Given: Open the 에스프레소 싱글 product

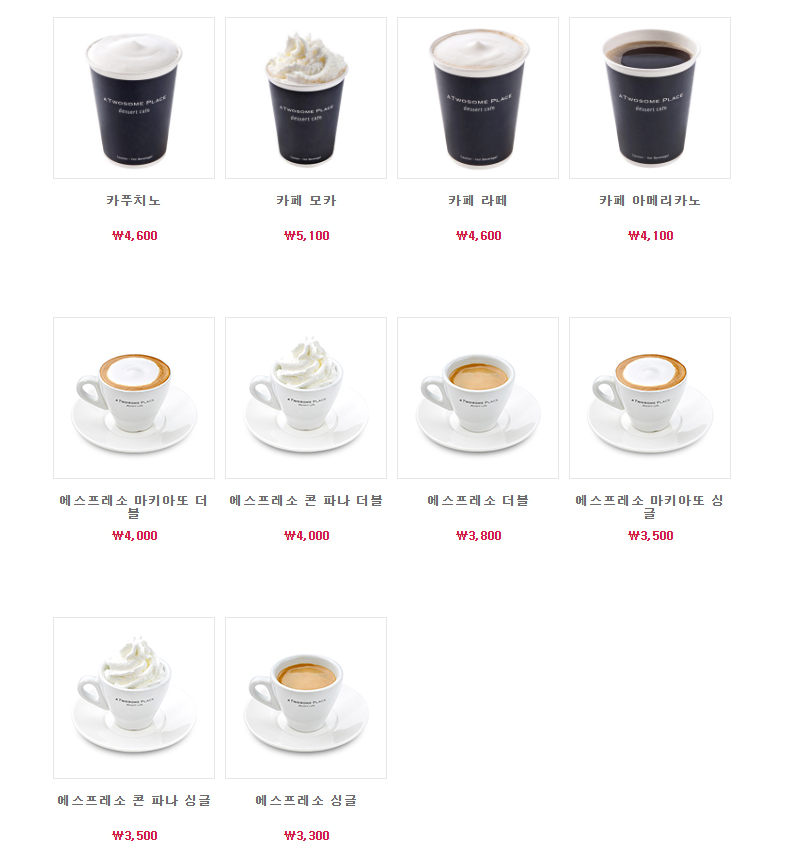Looking at the screenshot, I should 306,698.
